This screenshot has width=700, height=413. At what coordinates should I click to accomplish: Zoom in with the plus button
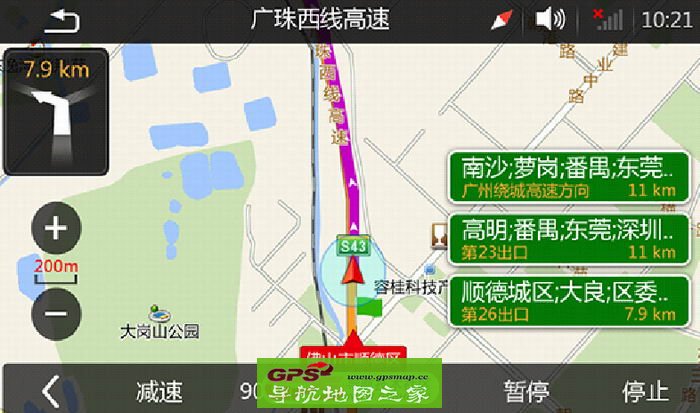pos(56,229)
